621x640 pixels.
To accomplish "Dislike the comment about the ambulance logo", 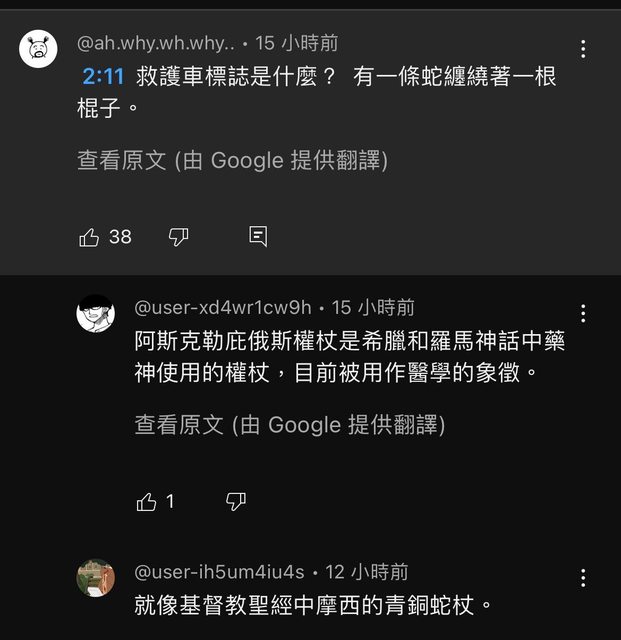I will coord(178,237).
